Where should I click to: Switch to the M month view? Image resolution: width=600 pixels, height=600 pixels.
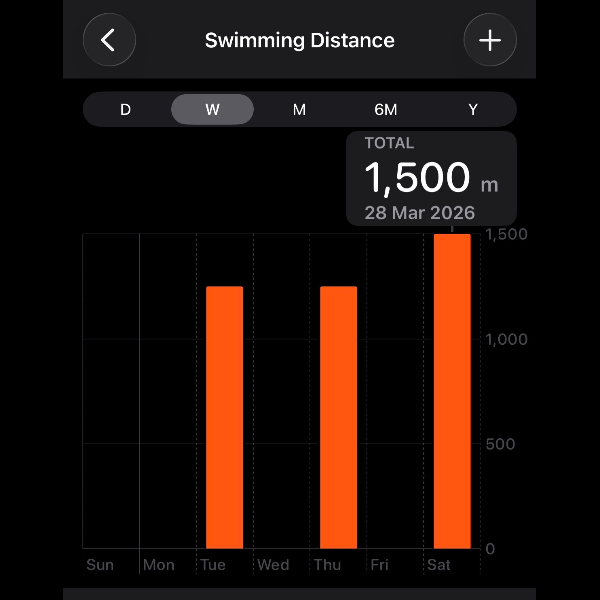[x=299, y=110]
